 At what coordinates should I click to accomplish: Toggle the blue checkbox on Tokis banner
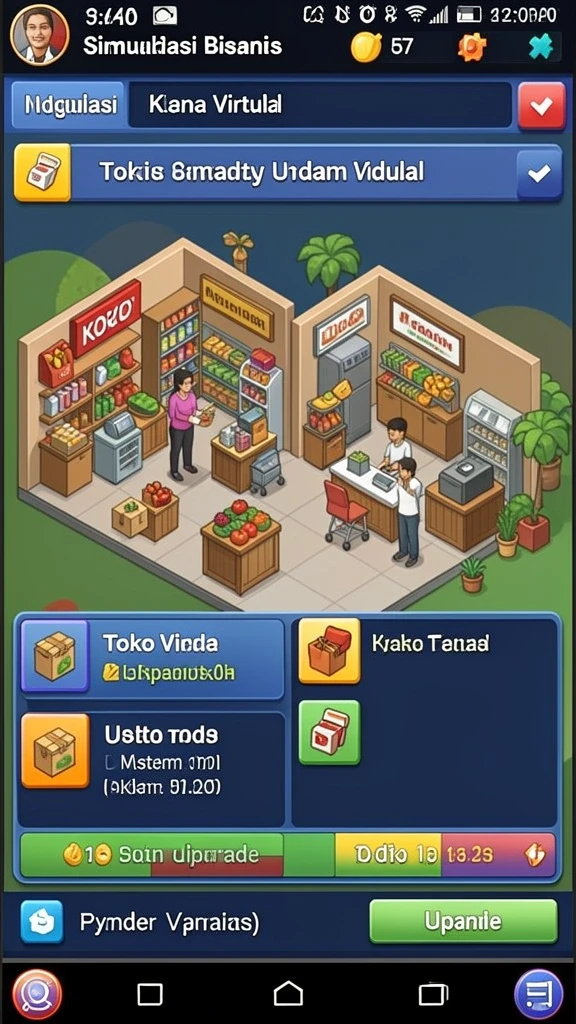[539, 174]
